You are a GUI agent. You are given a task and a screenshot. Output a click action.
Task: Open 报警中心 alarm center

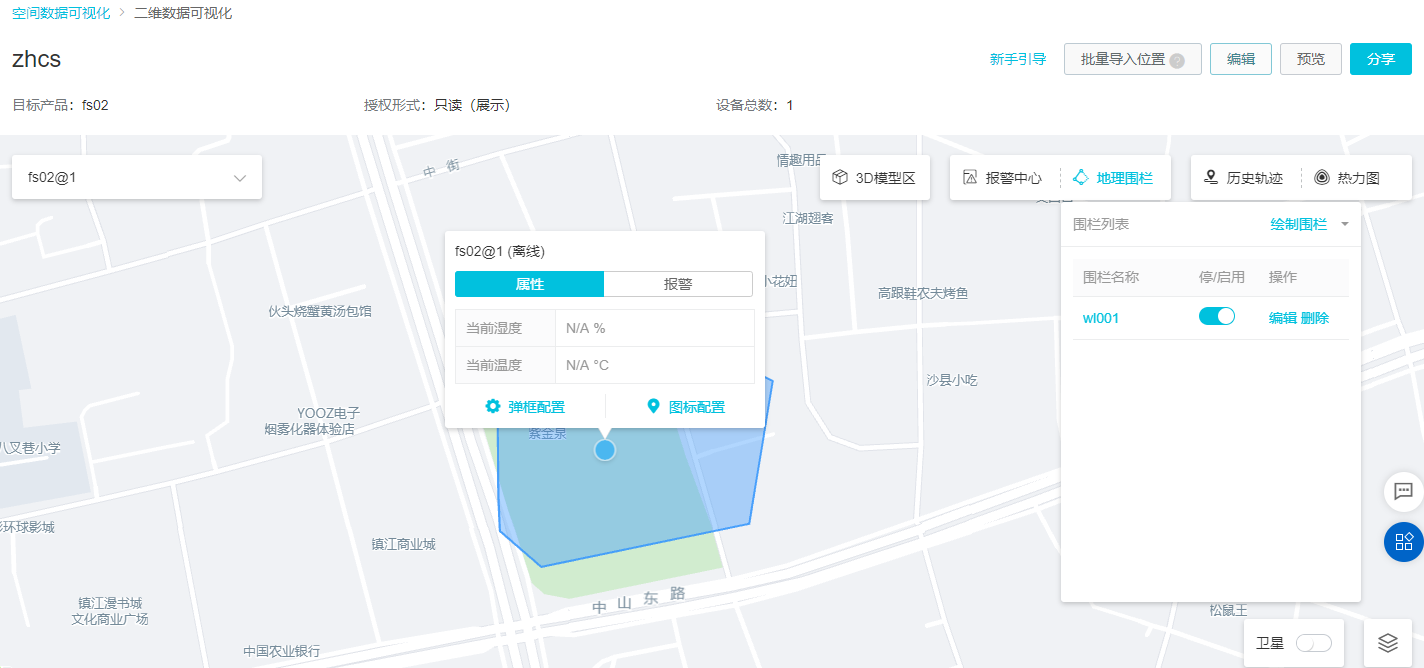point(1003,178)
